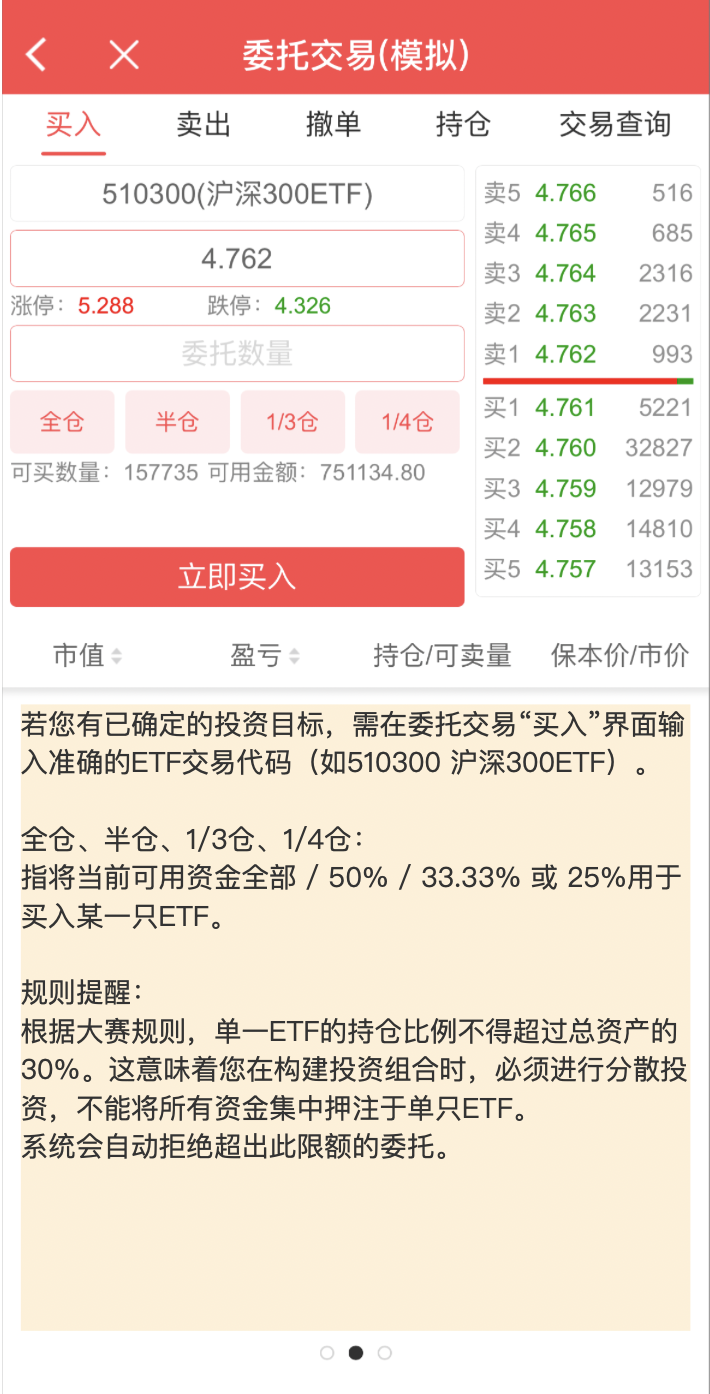Select the 买入 tab
The height and width of the screenshot is (1394, 710).
(73, 125)
